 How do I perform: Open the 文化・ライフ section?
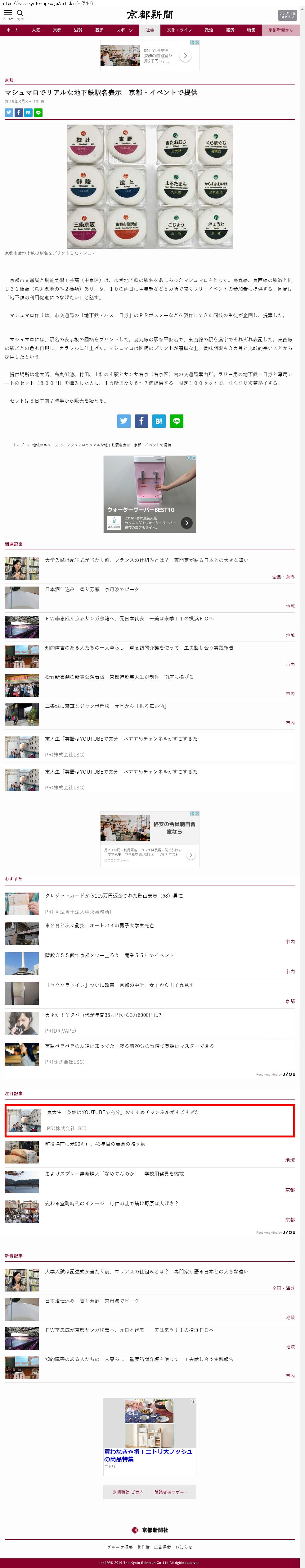coord(179,30)
